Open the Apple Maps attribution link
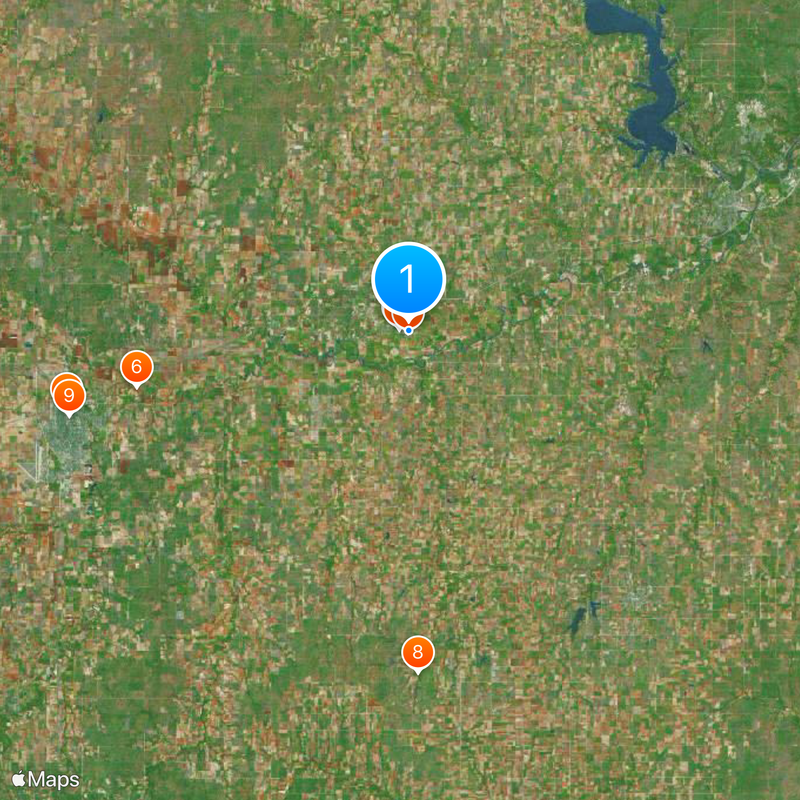Image resolution: width=800 pixels, height=800 pixels. (x=46, y=779)
